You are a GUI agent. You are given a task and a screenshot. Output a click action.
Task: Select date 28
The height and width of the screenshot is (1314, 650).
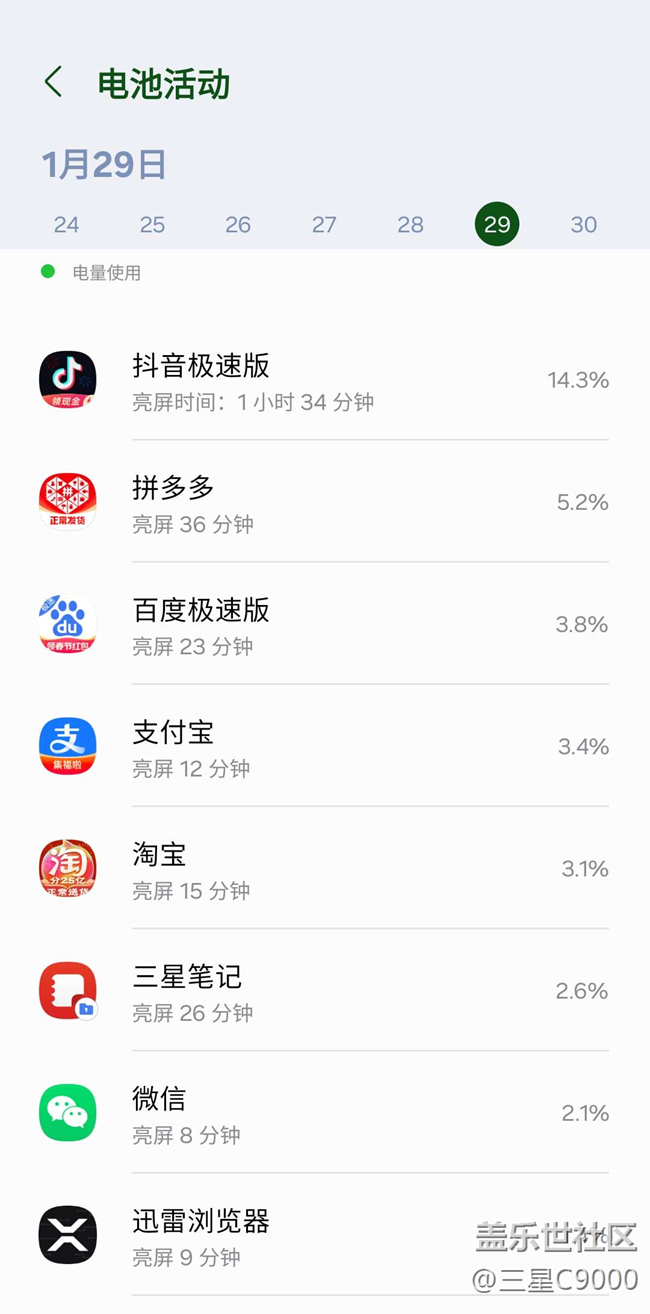pos(411,224)
